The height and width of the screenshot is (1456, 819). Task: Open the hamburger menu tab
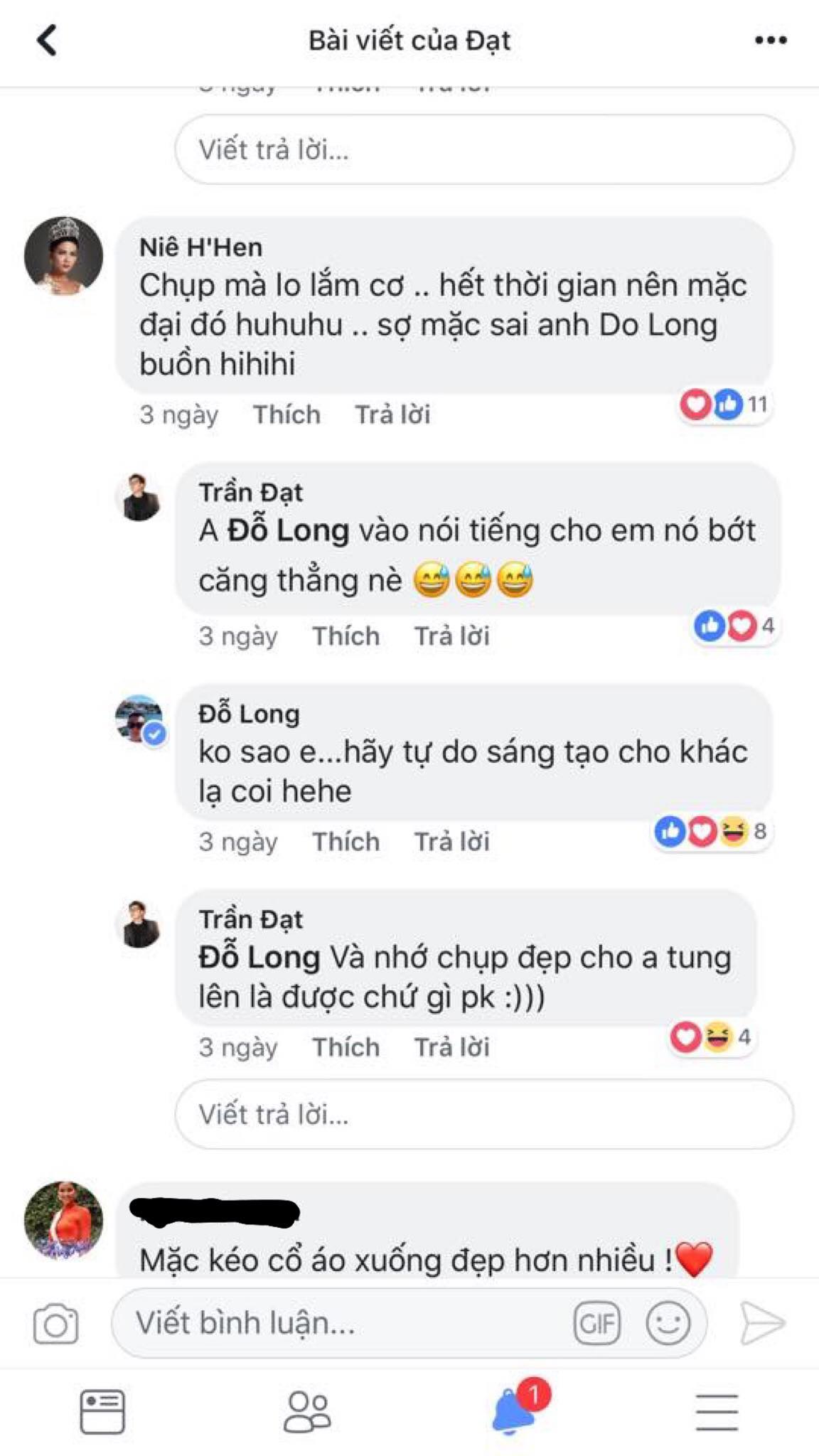click(x=717, y=1411)
